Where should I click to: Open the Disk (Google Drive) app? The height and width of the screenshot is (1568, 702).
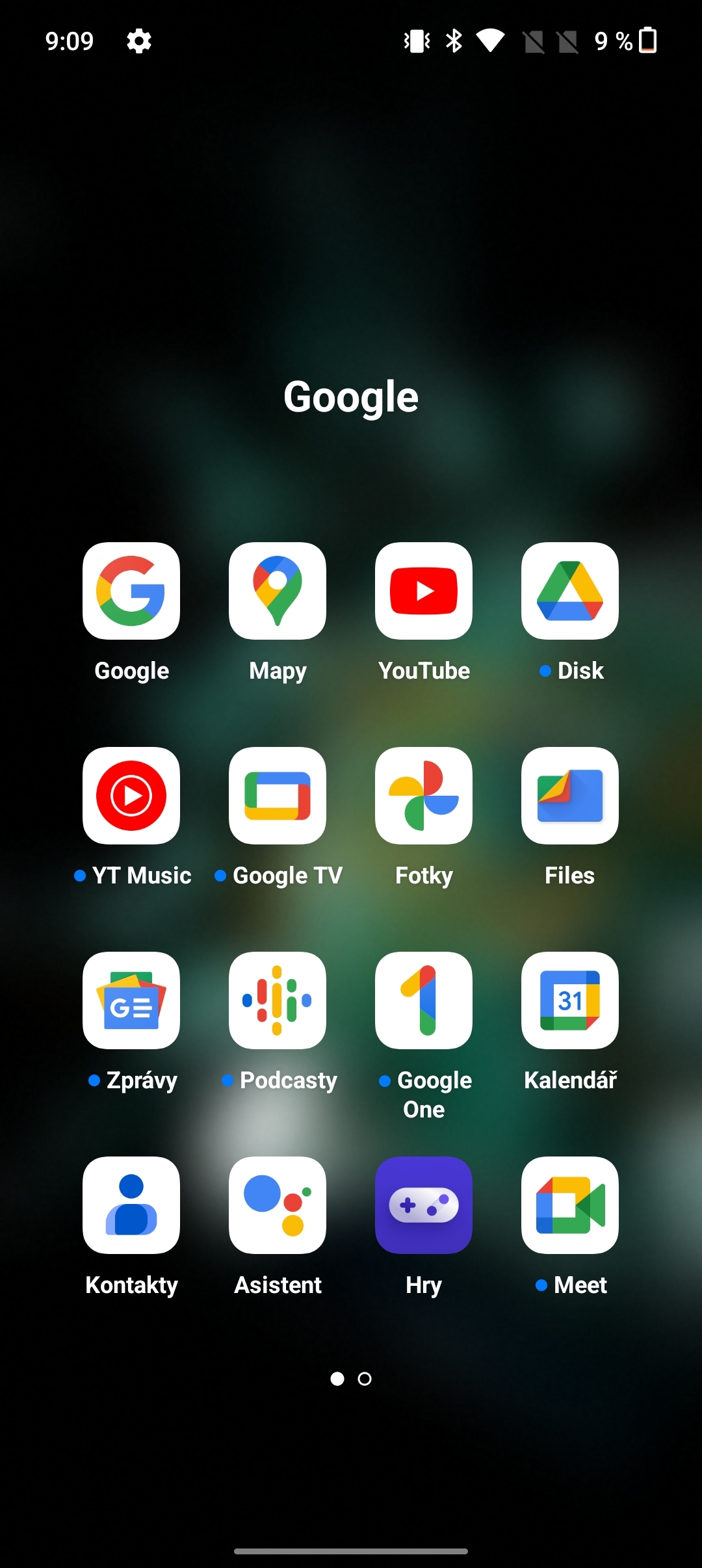coord(569,590)
